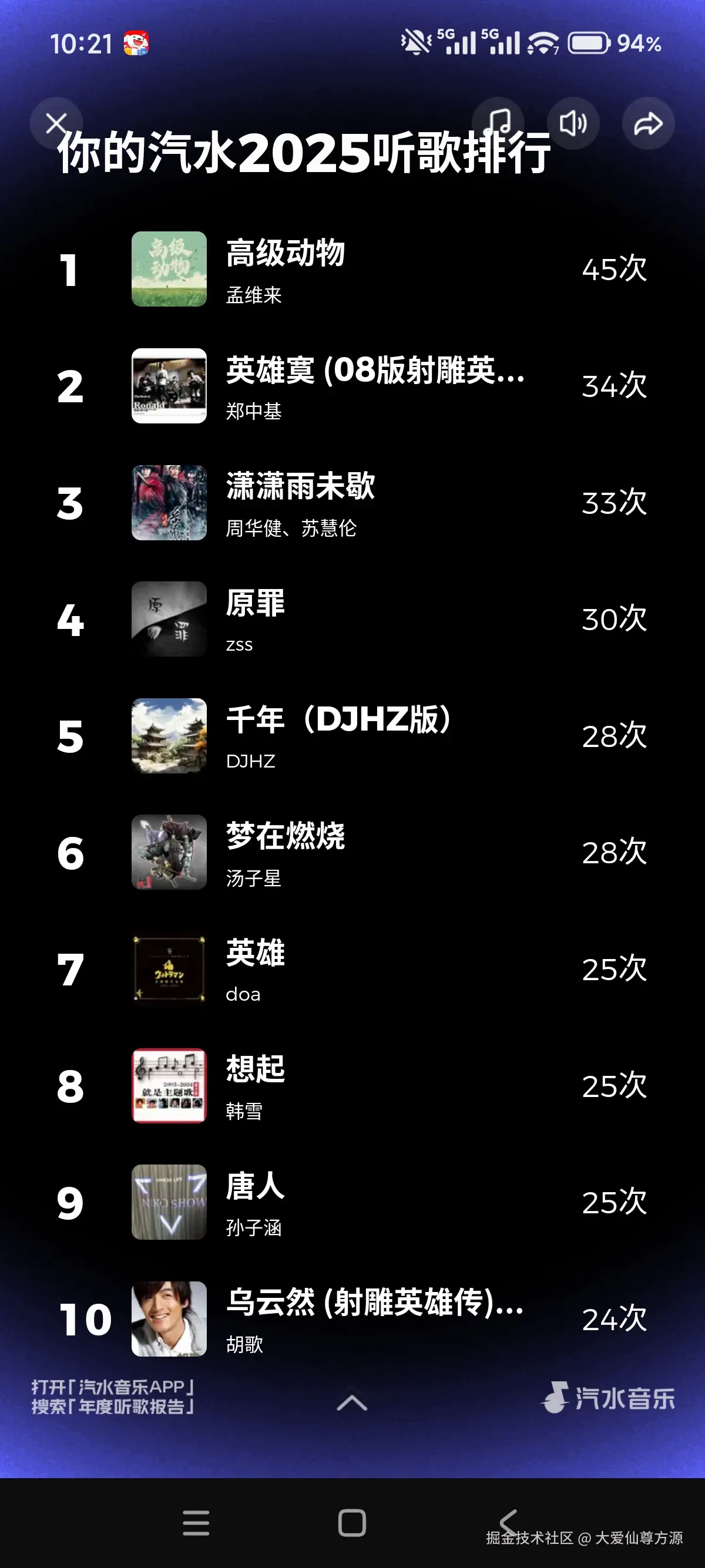Tap the 原罪 album cover
Screen dimensions: 705x1568
169,619
